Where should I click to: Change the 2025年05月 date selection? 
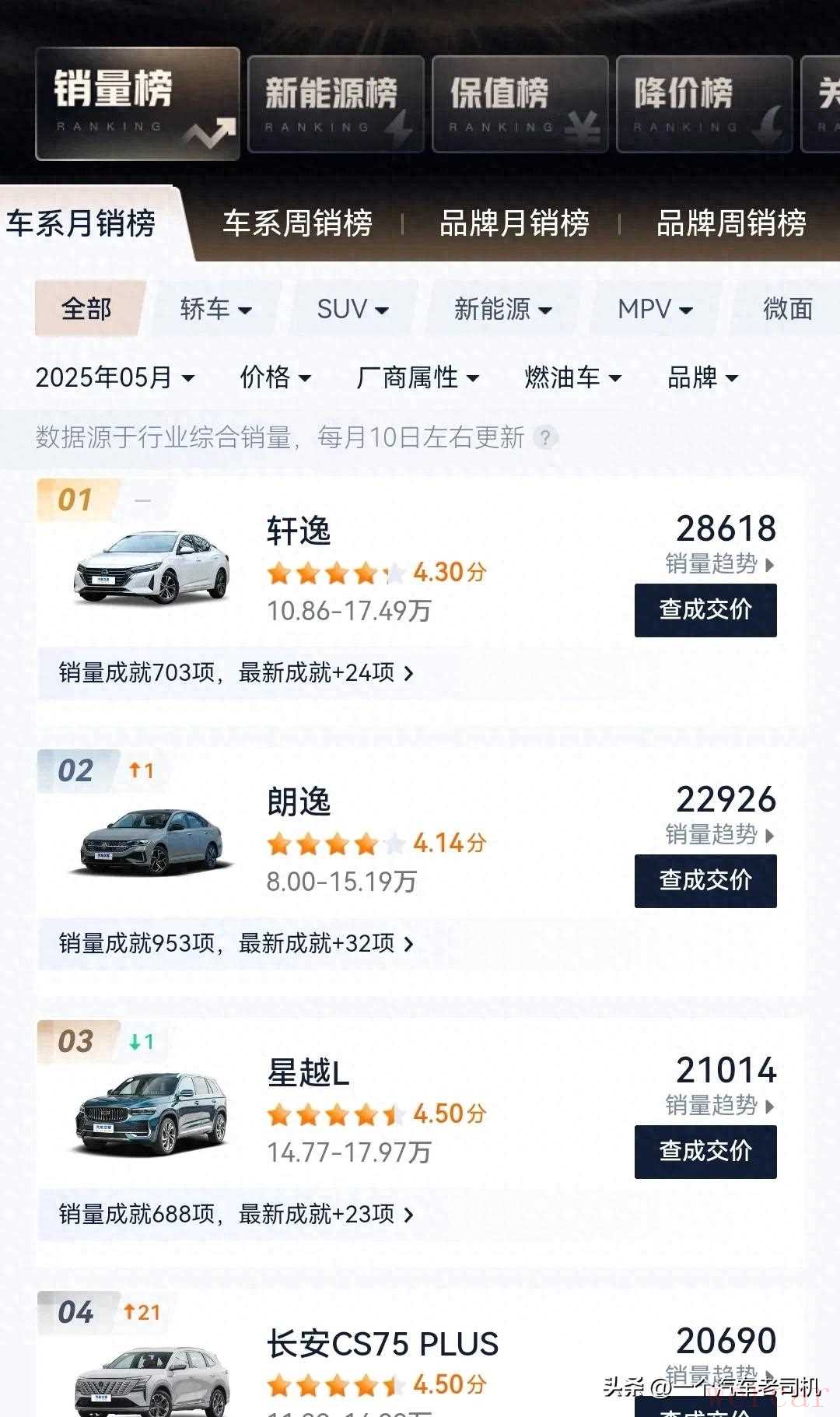[x=114, y=377]
